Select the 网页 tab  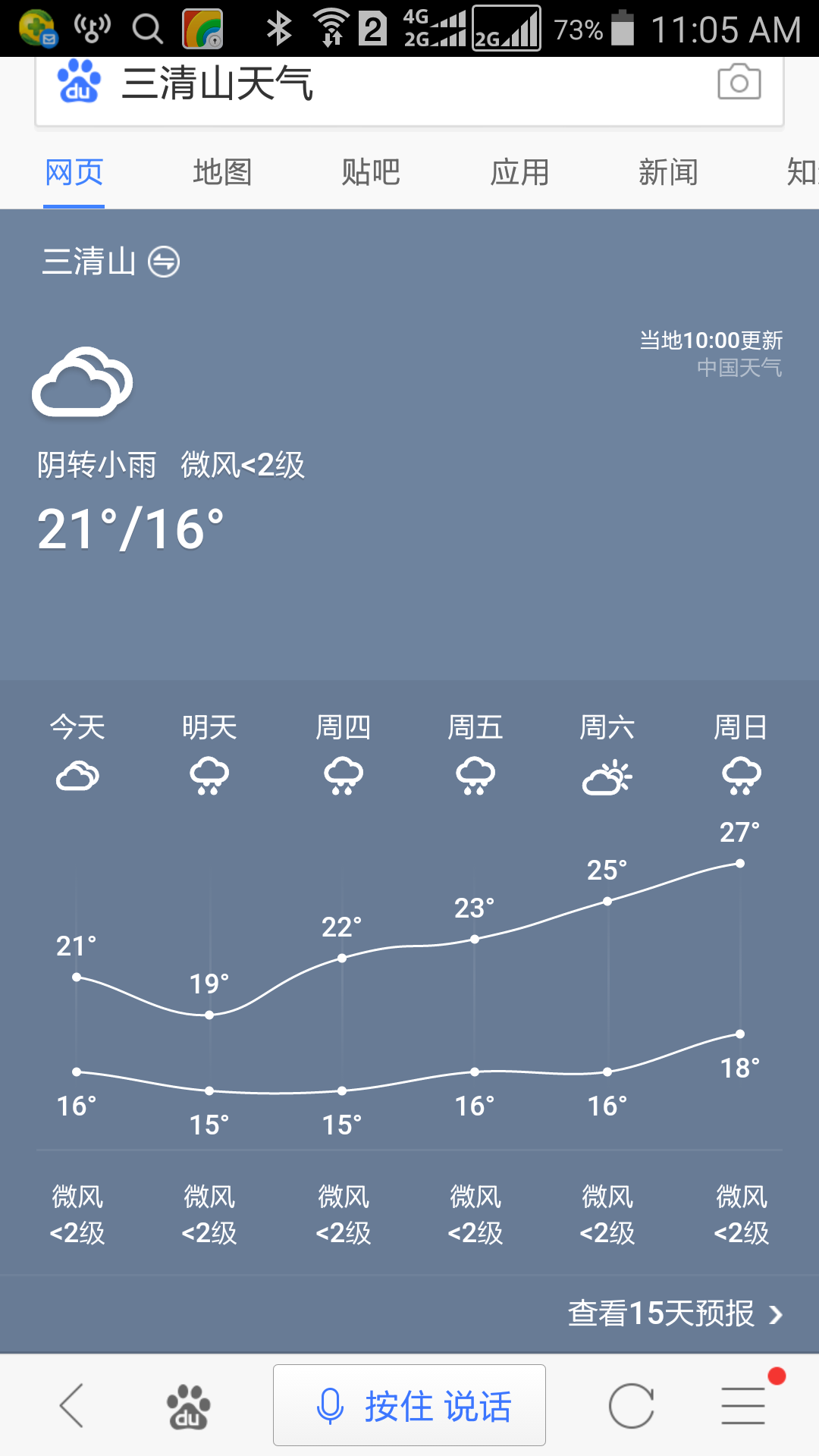[74, 173]
